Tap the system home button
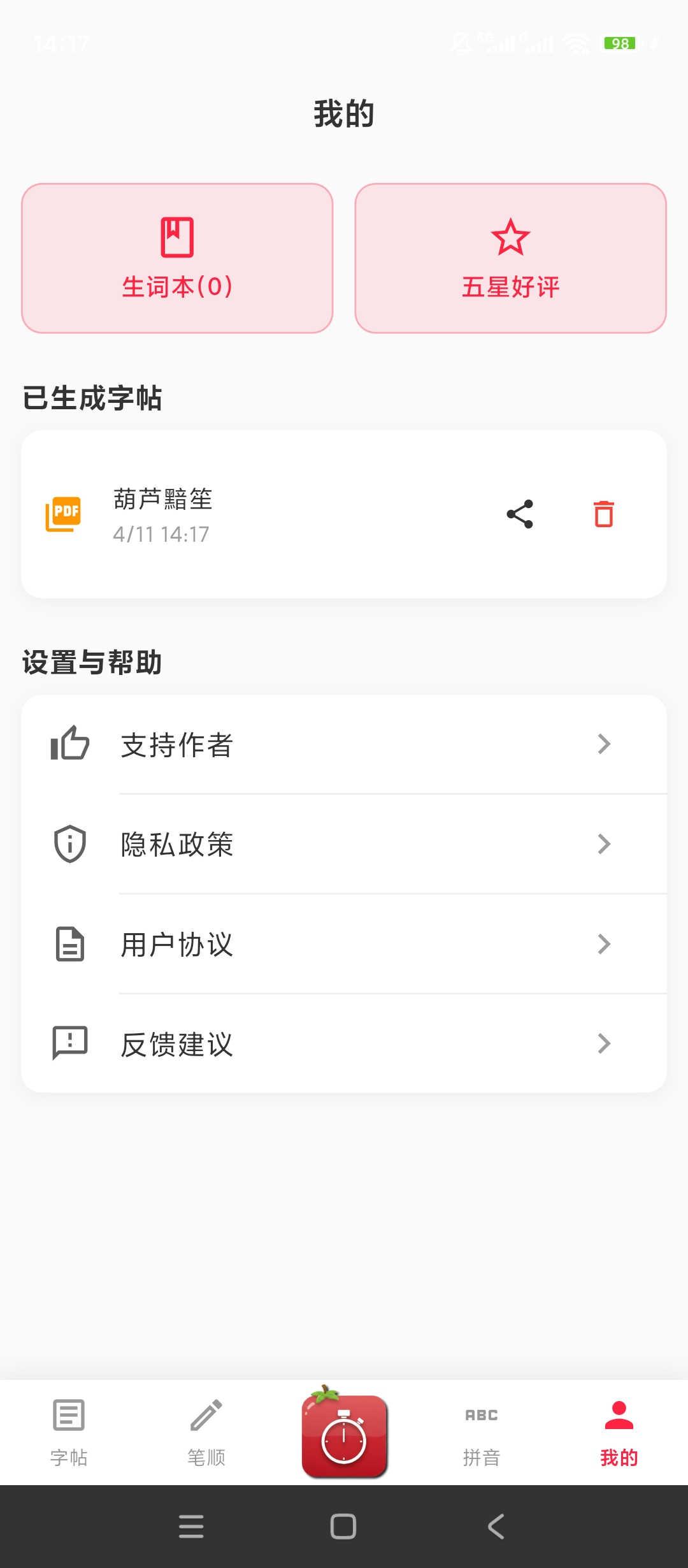Screen dimensions: 688x1568 [343, 1527]
